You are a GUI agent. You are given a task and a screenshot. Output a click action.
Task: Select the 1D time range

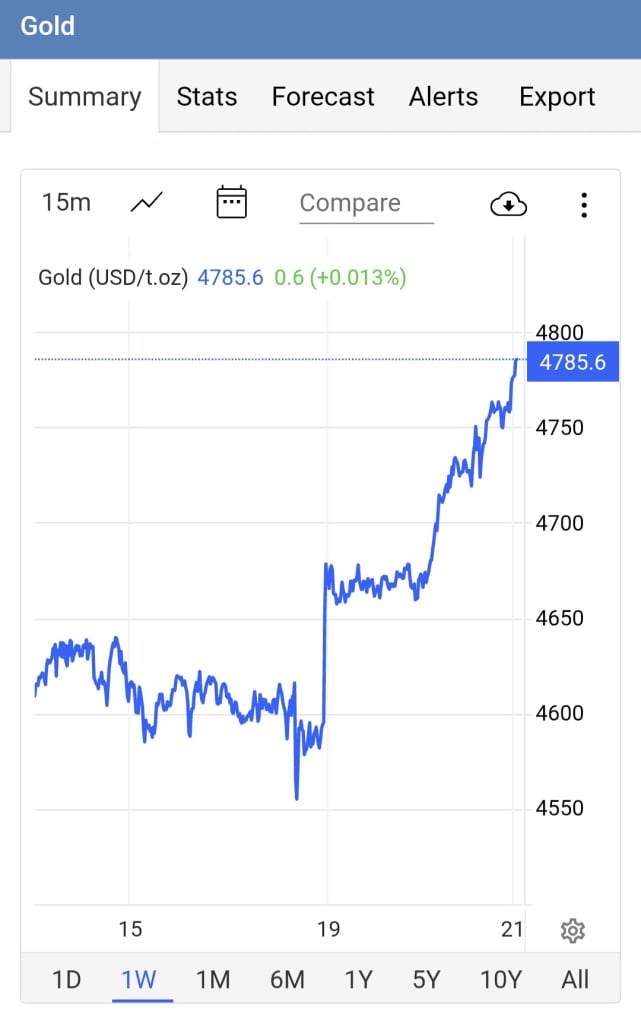click(66, 979)
